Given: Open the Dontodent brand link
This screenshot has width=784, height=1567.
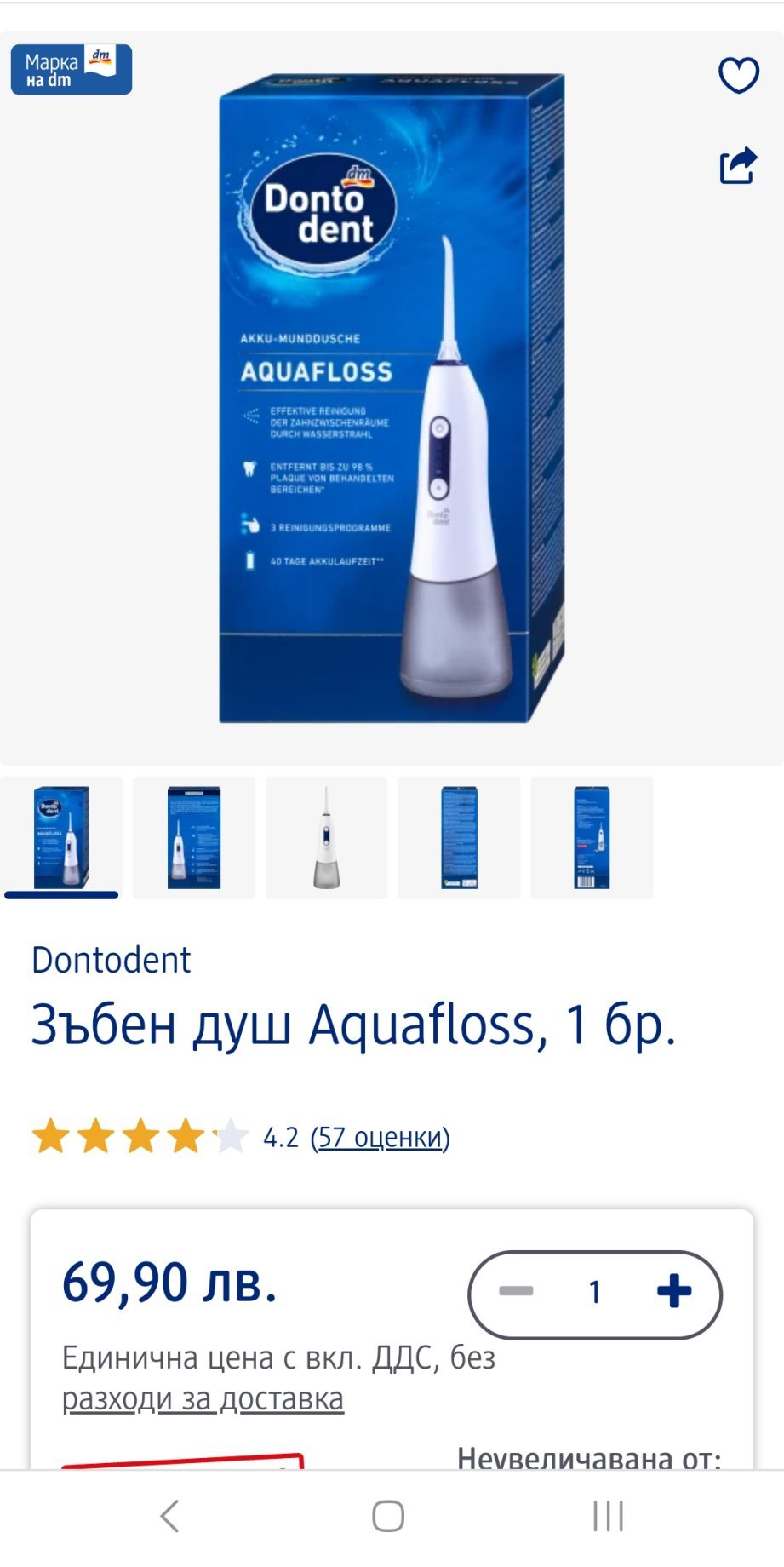Looking at the screenshot, I should pos(112,961).
